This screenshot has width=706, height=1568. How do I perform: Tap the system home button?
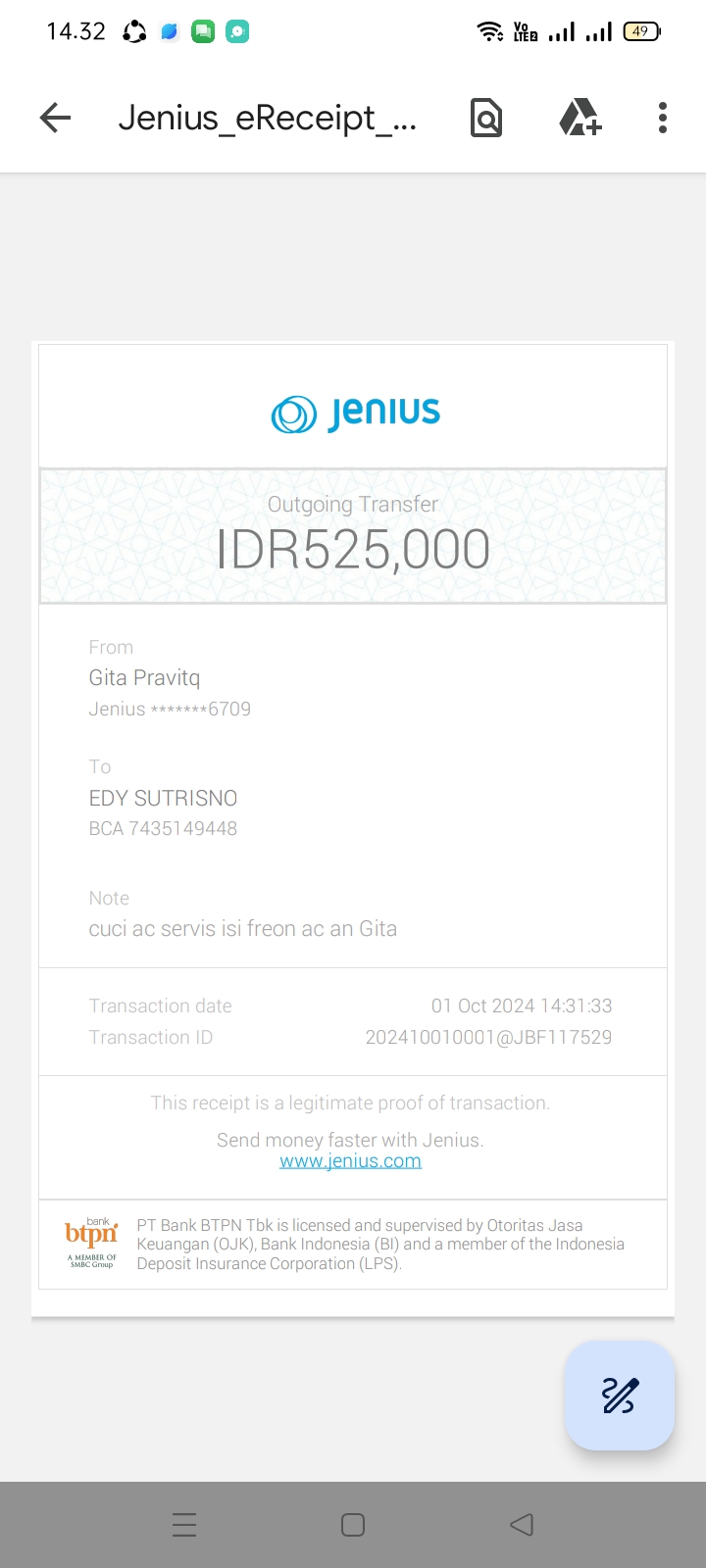(x=353, y=1525)
